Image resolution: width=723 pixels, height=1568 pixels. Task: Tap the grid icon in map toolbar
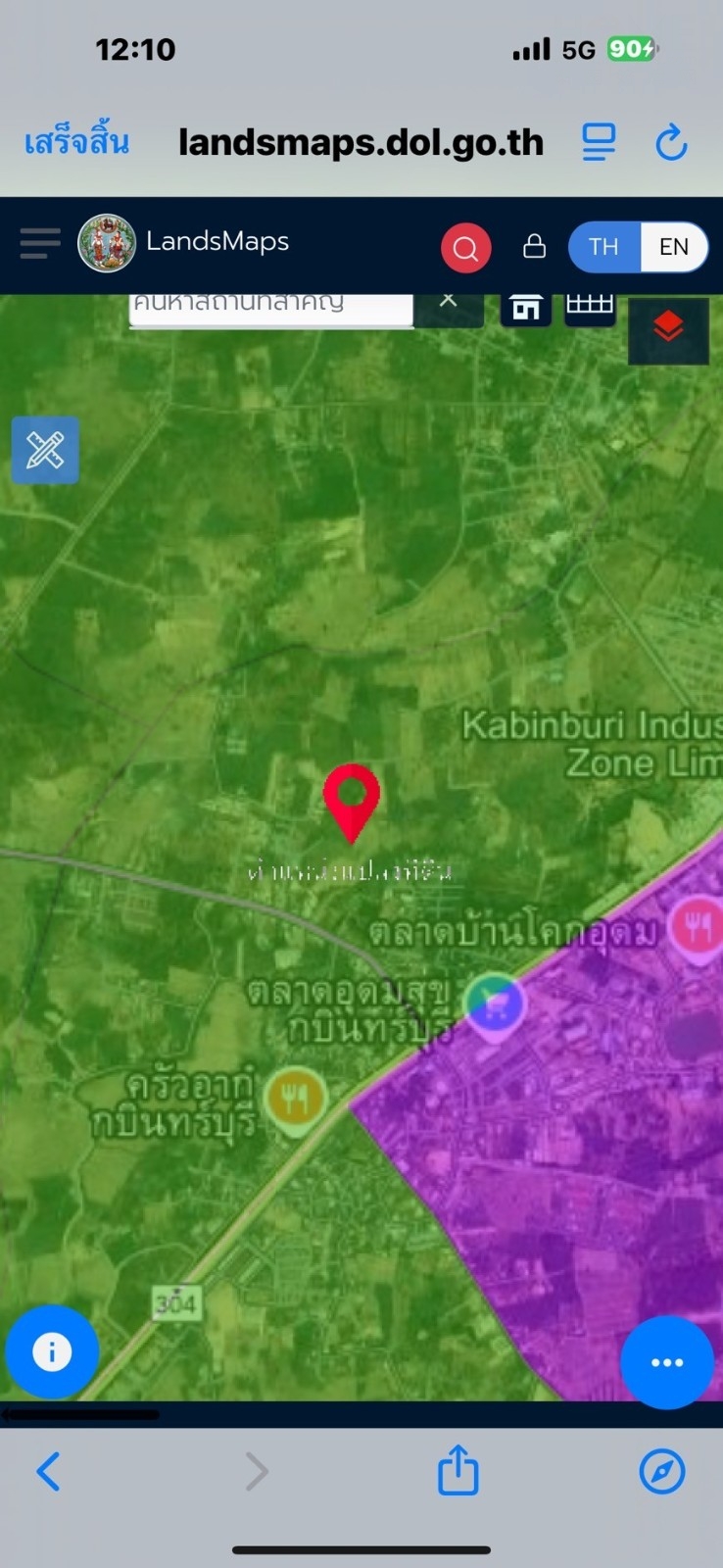coord(590,306)
